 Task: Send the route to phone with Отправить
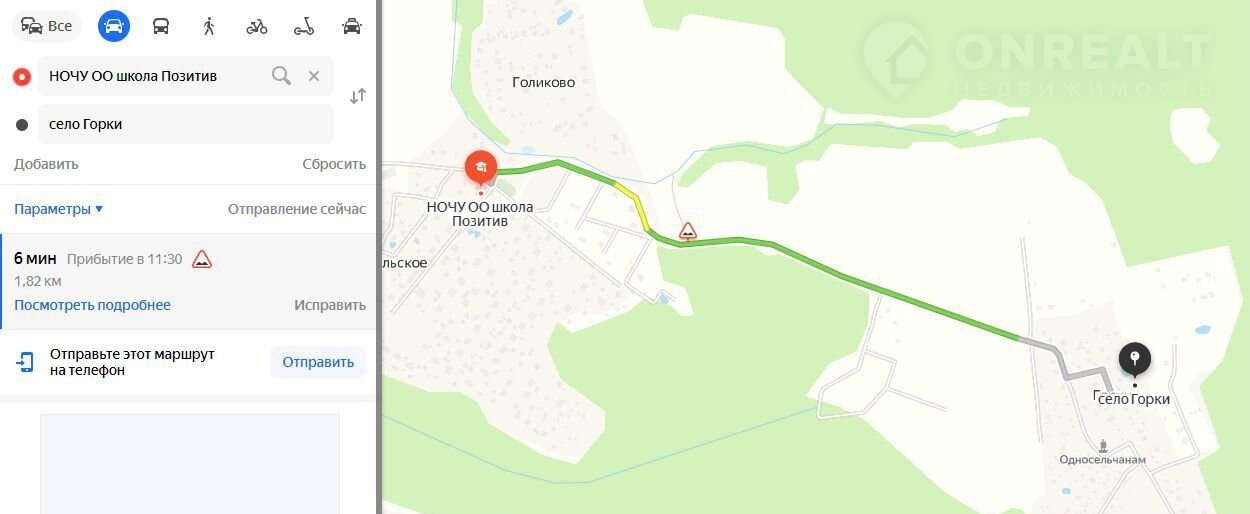click(x=318, y=362)
